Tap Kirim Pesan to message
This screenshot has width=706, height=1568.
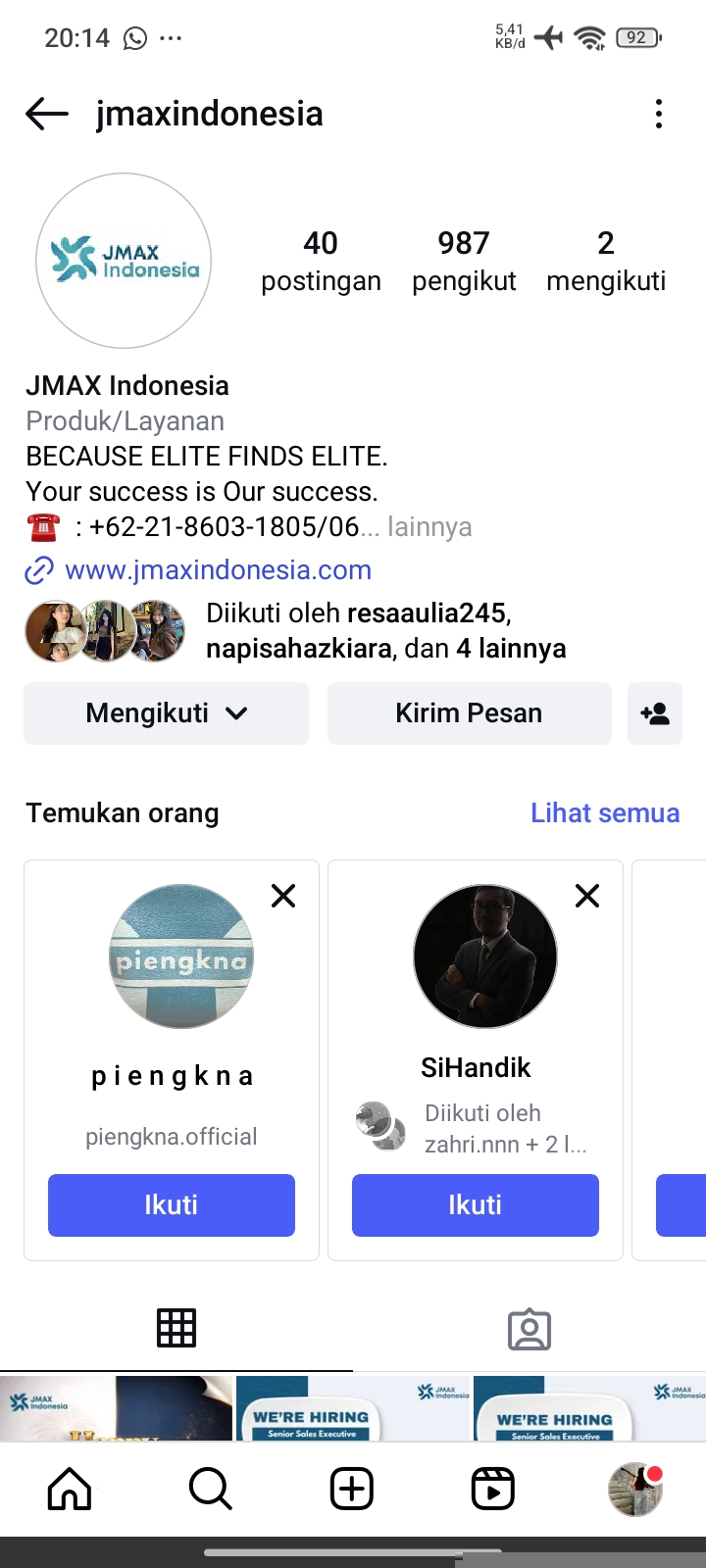point(469,713)
